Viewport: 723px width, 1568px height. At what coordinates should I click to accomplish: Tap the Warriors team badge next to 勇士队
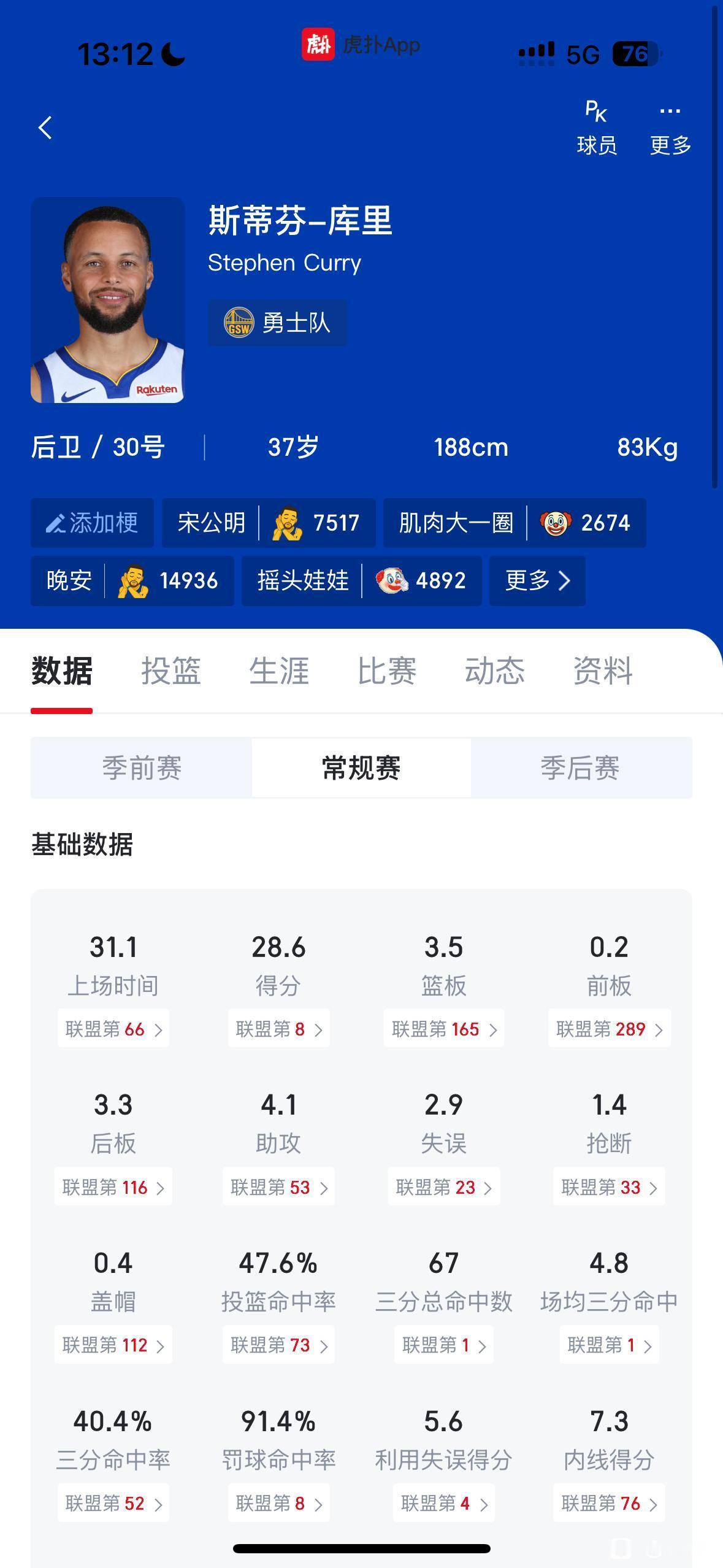click(x=238, y=321)
